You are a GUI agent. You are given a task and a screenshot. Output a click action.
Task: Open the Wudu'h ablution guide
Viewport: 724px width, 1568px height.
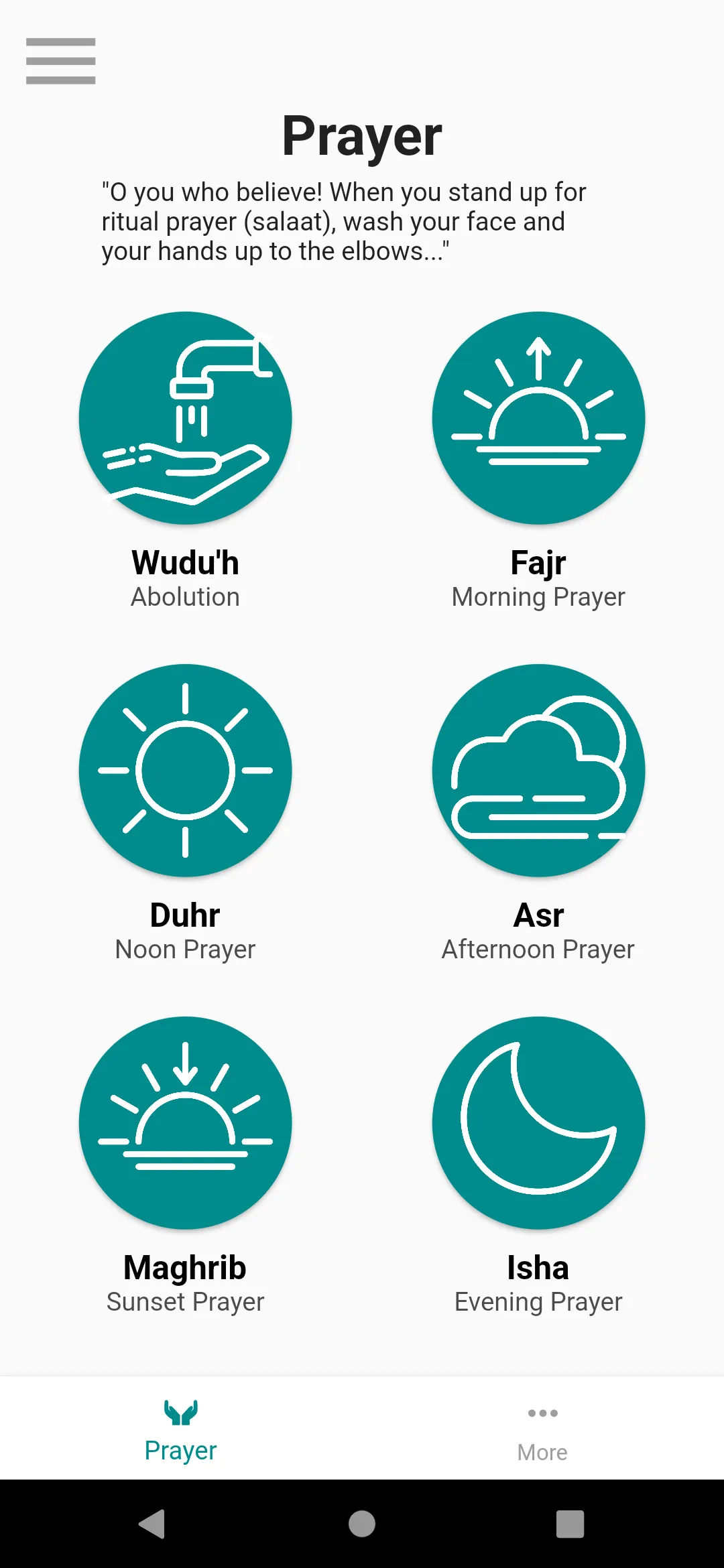point(186,418)
